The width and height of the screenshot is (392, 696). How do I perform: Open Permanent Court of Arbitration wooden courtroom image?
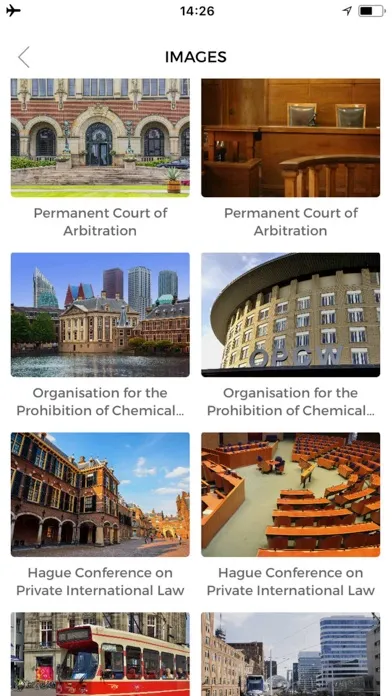tap(291, 138)
